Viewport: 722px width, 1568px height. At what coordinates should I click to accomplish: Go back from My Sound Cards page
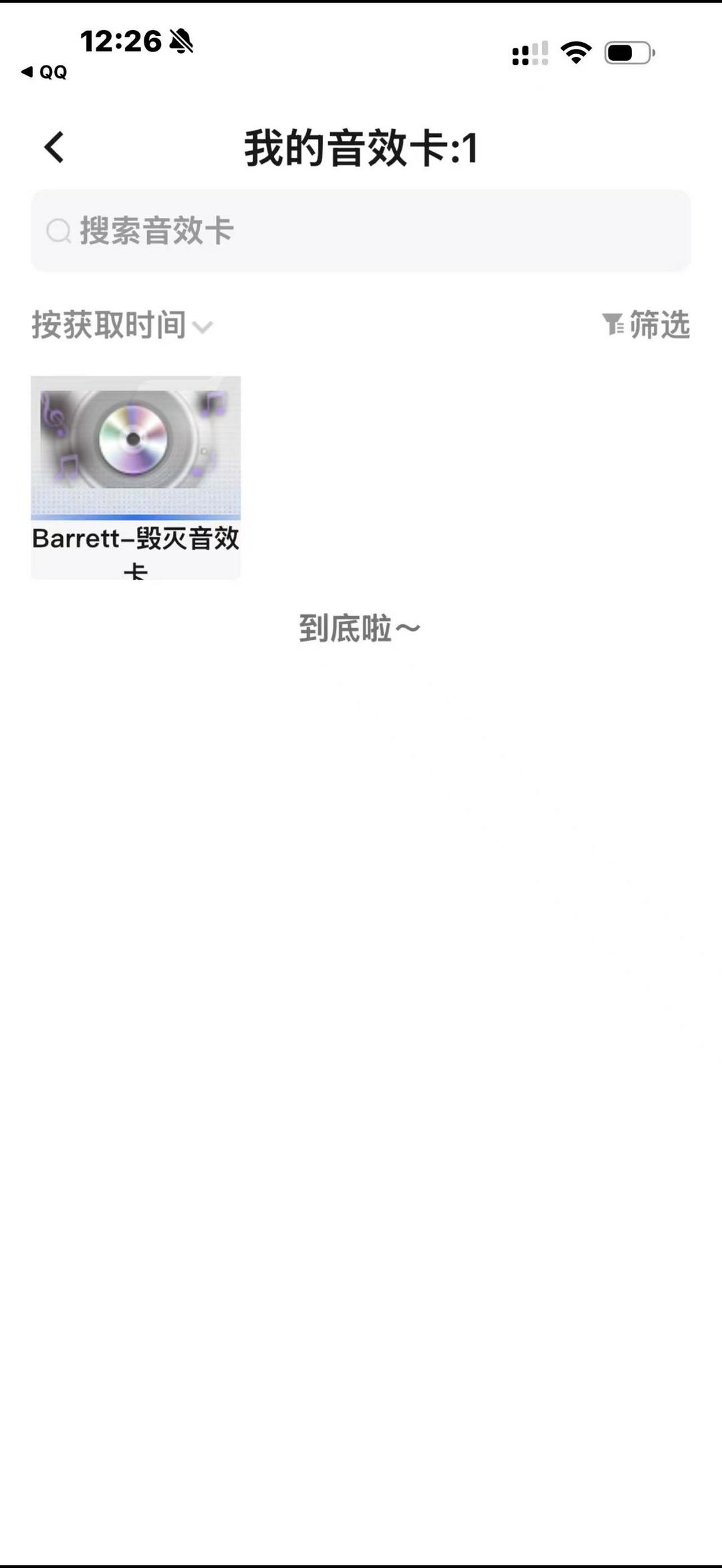pos(54,147)
